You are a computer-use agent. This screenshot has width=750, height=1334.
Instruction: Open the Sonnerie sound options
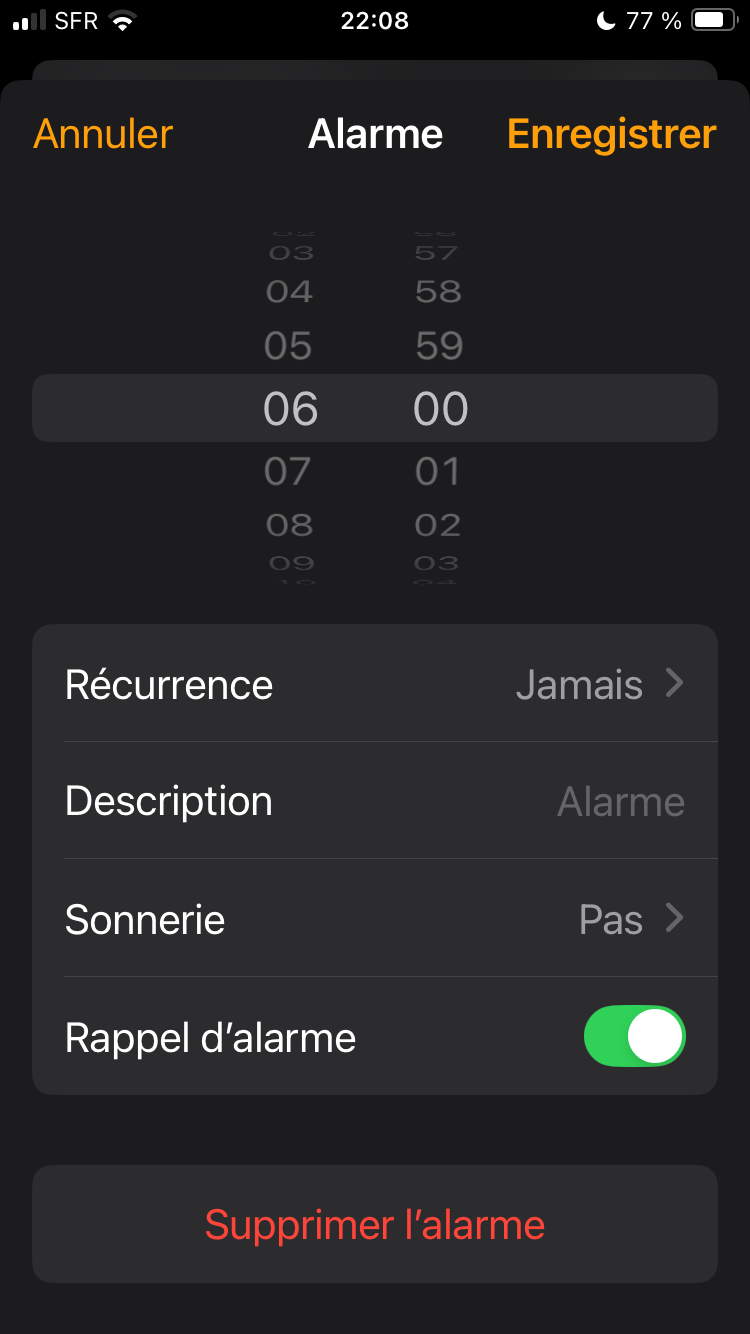click(x=375, y=919)
